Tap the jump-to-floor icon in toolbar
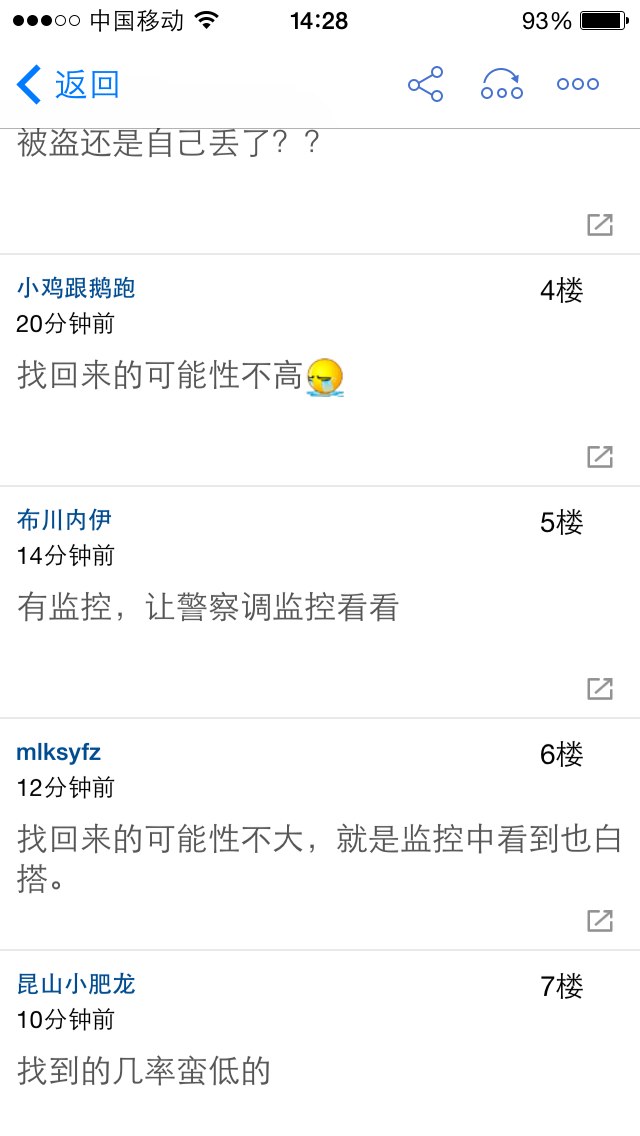Screen dimensions: 640x1136 click(x=502, y=84)
